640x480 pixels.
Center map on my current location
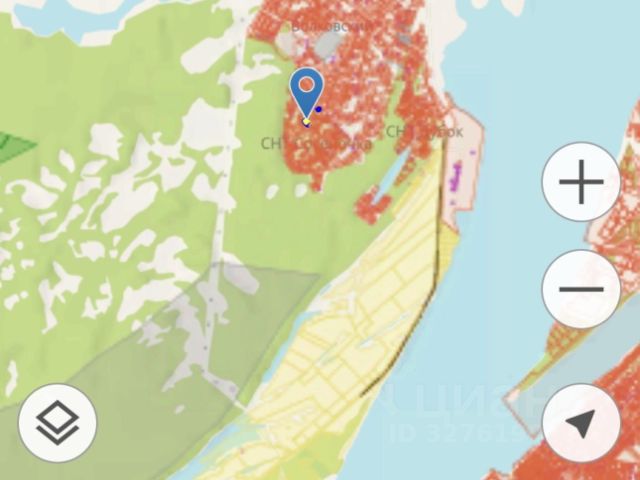click(x=581, y=423)
